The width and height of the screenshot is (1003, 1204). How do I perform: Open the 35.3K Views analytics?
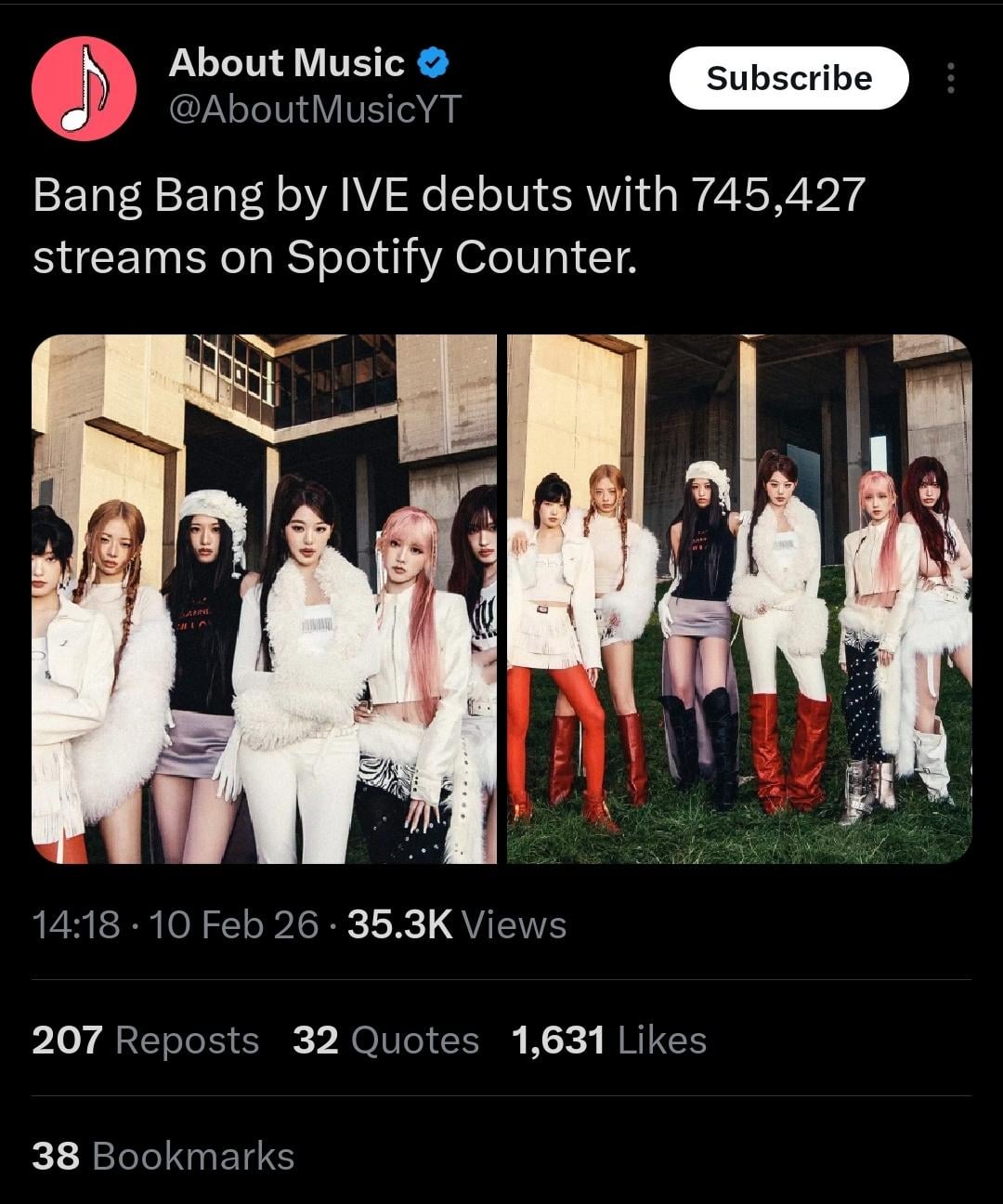(x=456, y=925)
